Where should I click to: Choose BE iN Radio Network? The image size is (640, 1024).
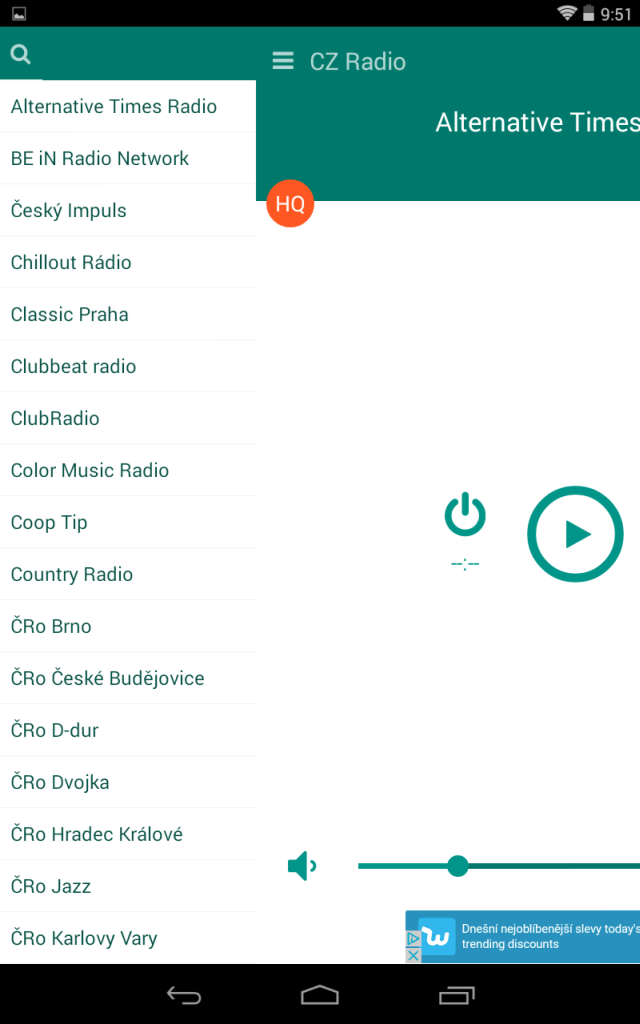tap(128, 158)
